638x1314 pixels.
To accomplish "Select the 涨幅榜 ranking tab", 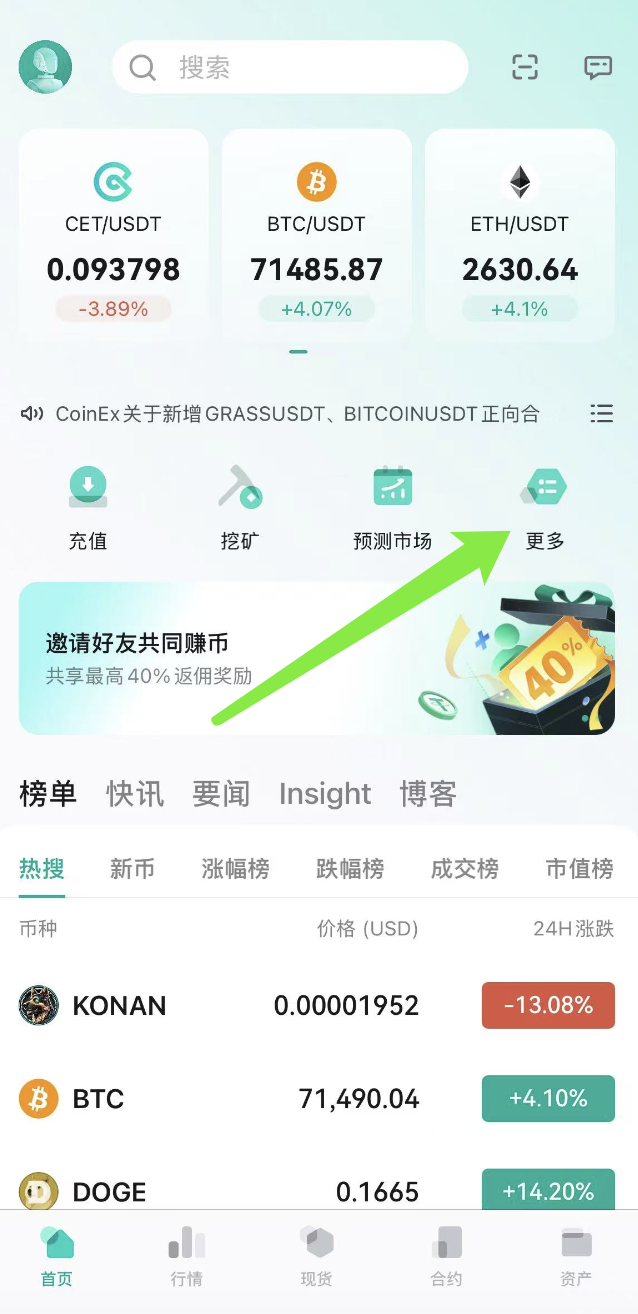I will coord(235,869).
